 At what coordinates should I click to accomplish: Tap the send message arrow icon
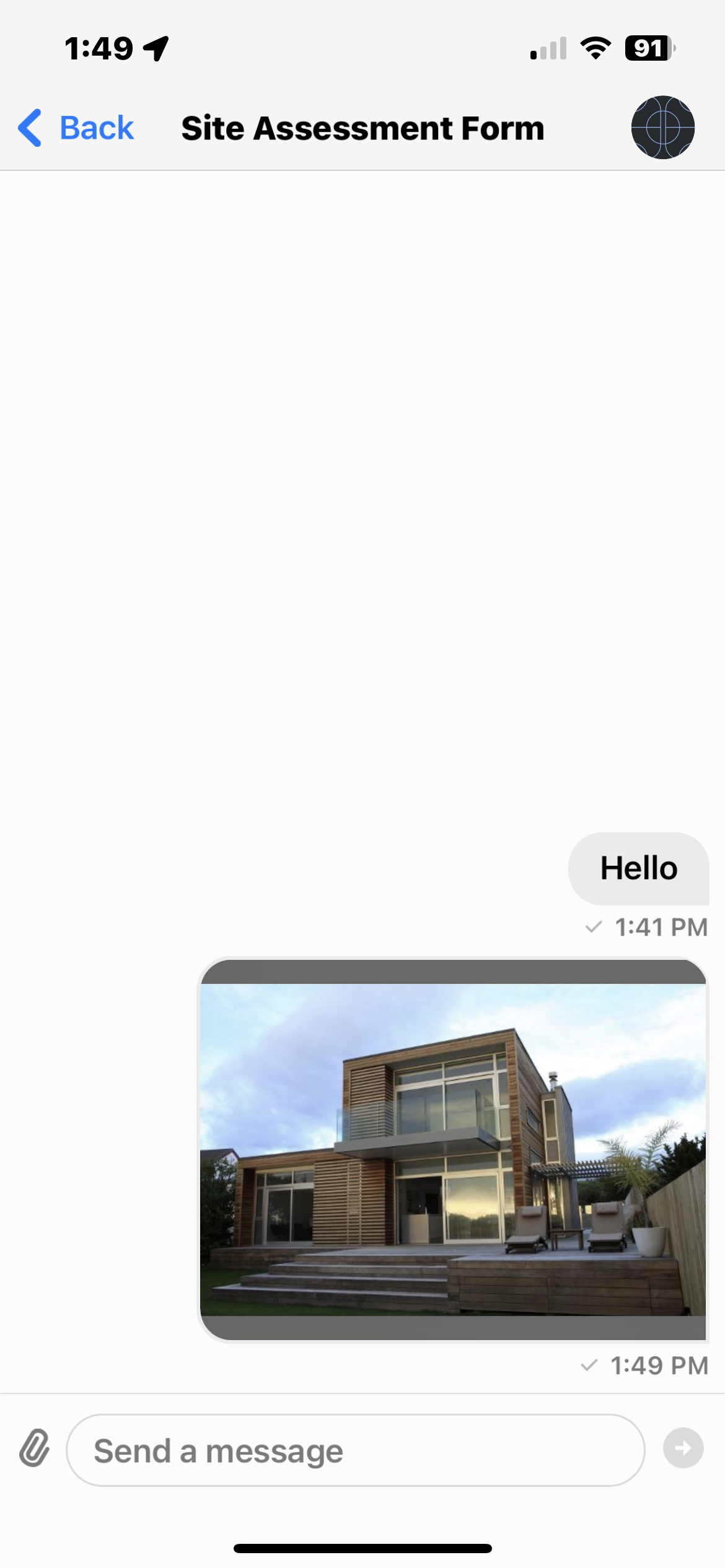[x=682, y=1449]
